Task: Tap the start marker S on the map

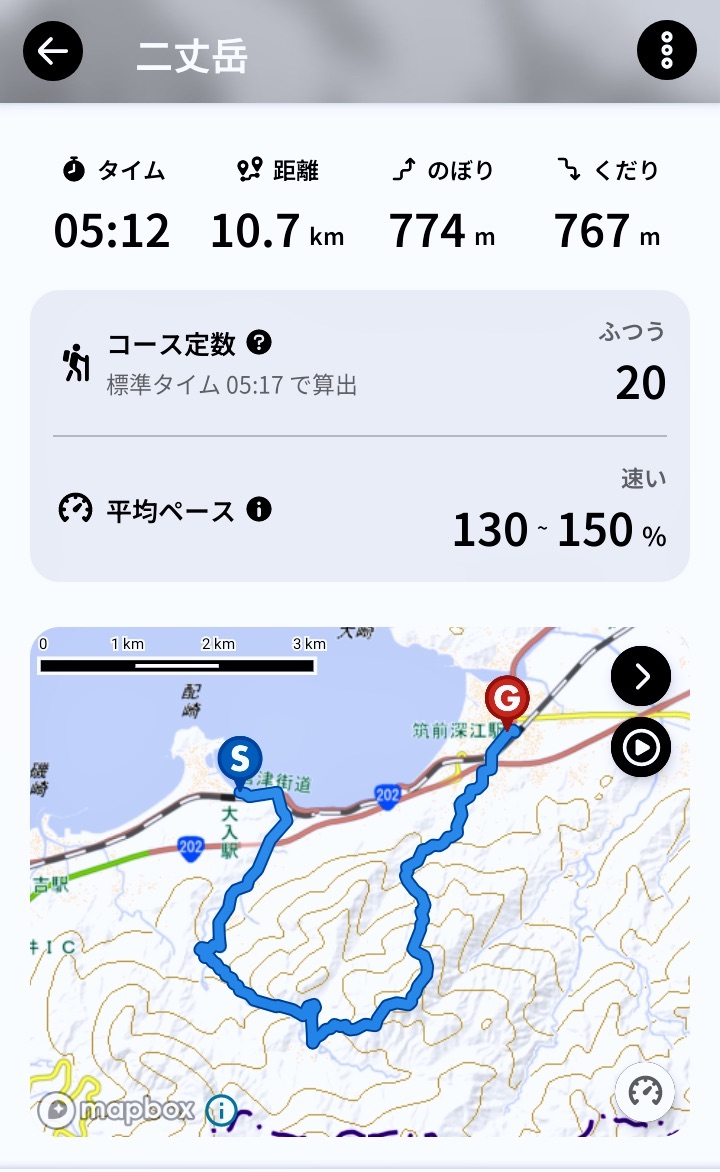Action: [240, 759]
